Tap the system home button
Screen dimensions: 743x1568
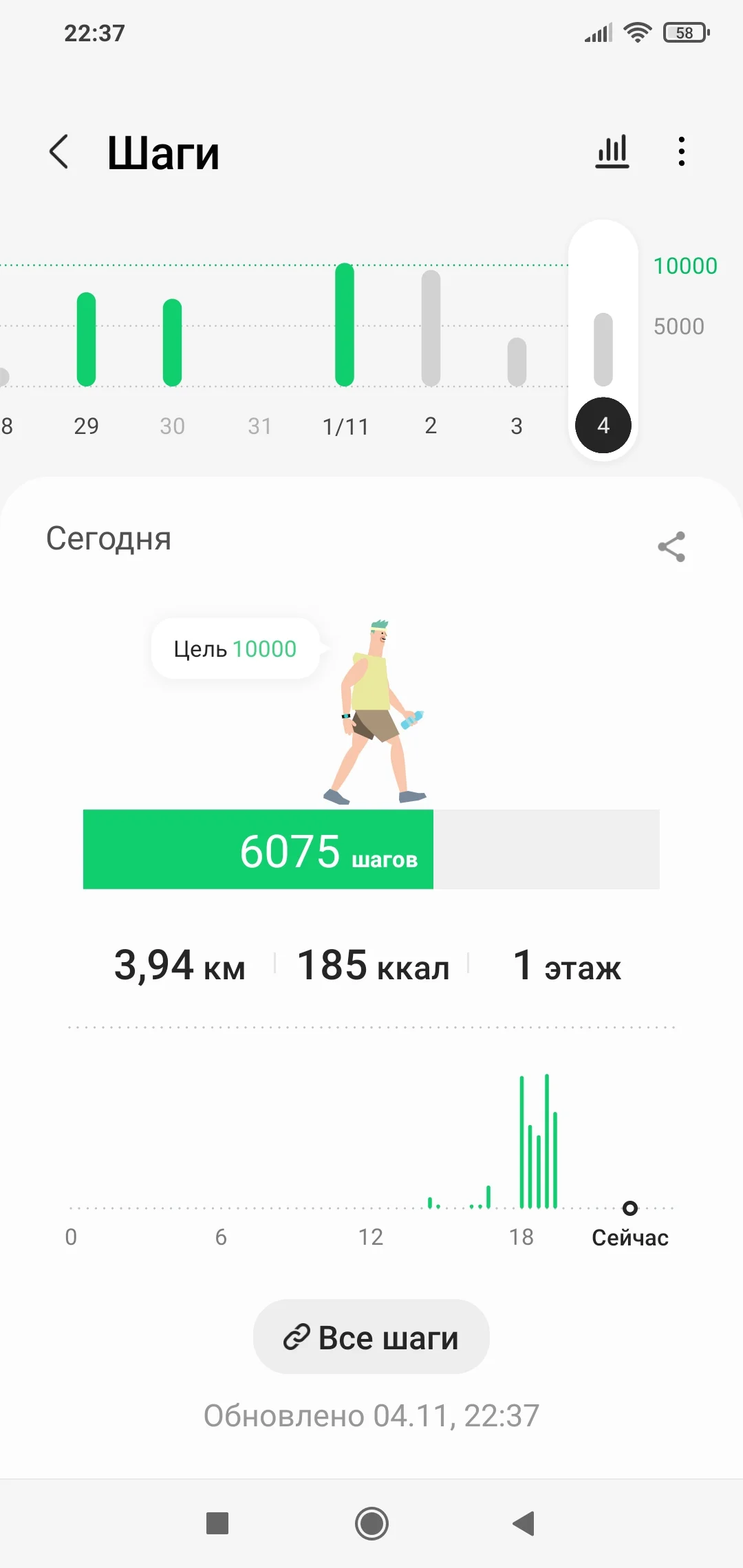371,1523
